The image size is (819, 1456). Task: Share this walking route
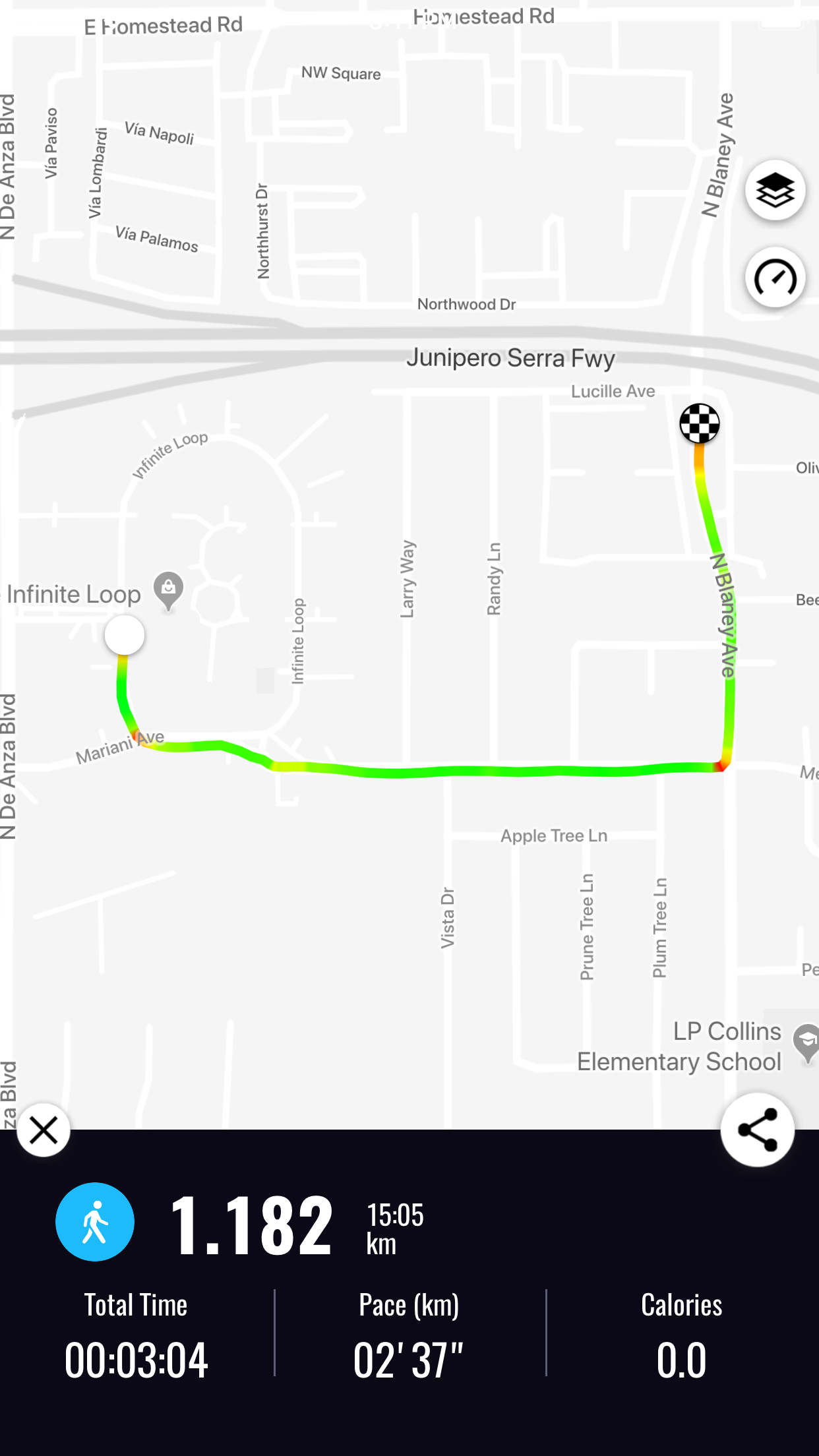click(x=757, y=1130)
